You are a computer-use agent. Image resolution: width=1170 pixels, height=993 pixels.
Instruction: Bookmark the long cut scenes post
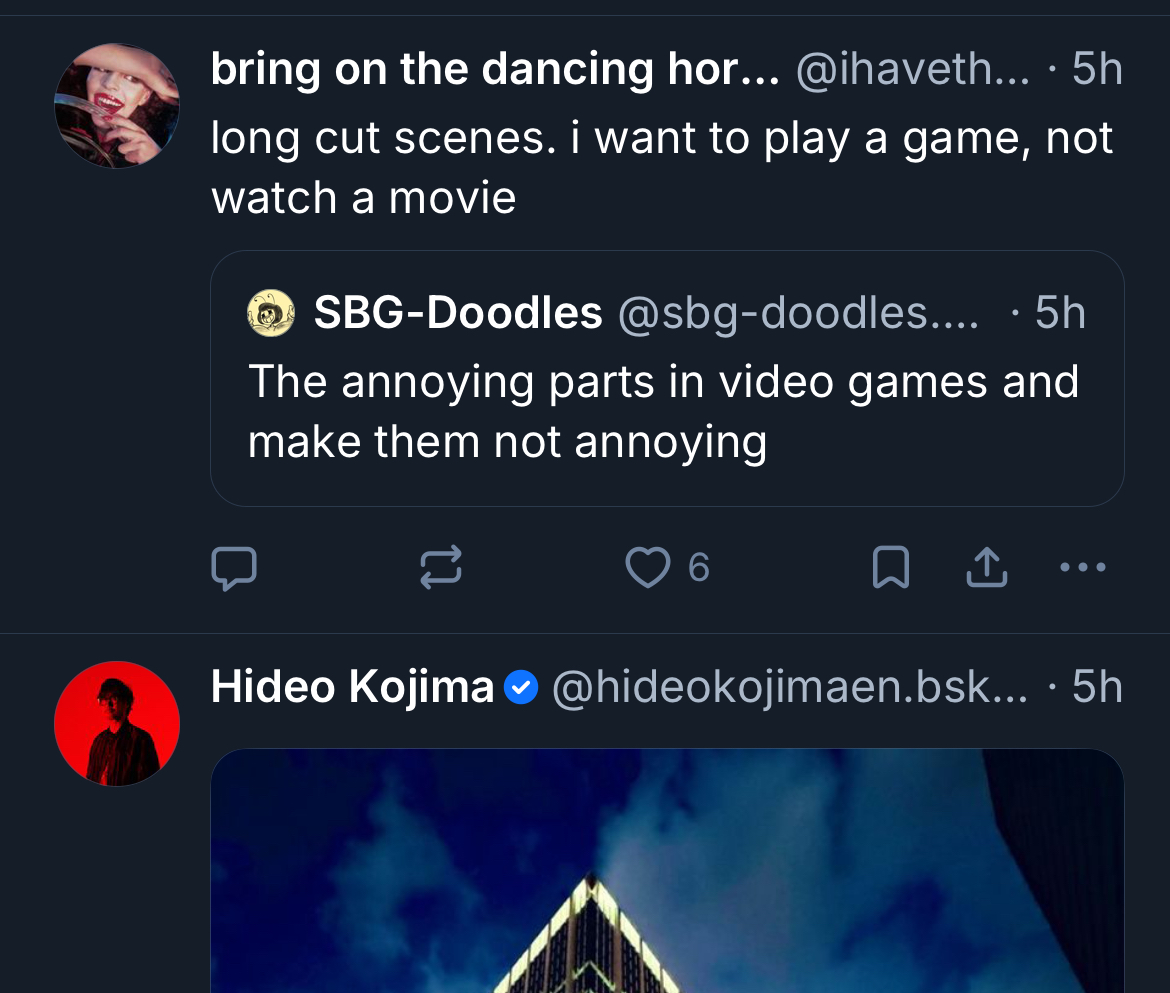[x=890, y=568]
